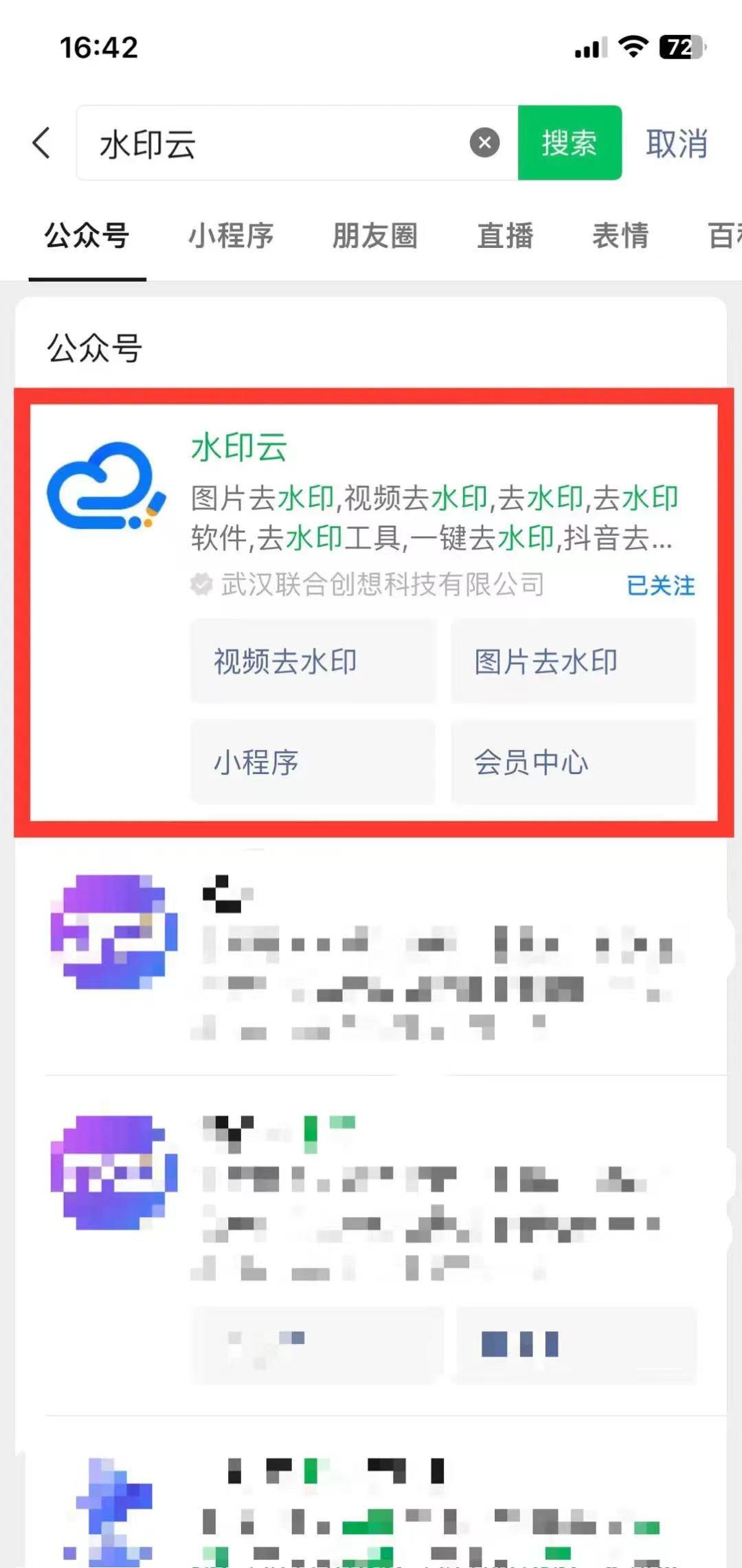This screenshot has width=742, height=1568.
Task: Select the 公众号 tab
Action: 87,236
